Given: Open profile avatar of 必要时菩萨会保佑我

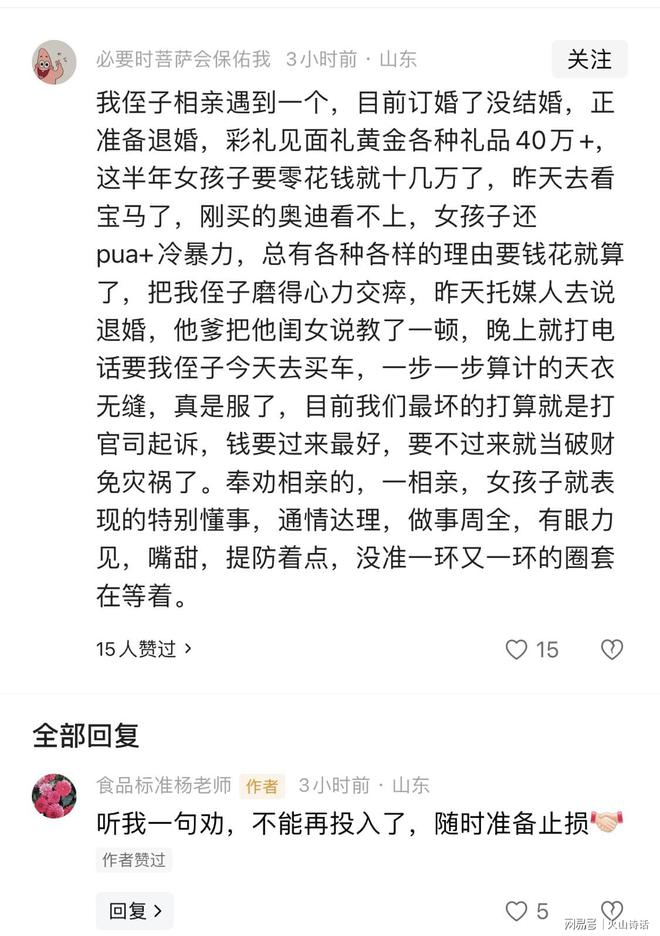Looking at the screenshot, I should pyautogui.click(x=54, y=62).
